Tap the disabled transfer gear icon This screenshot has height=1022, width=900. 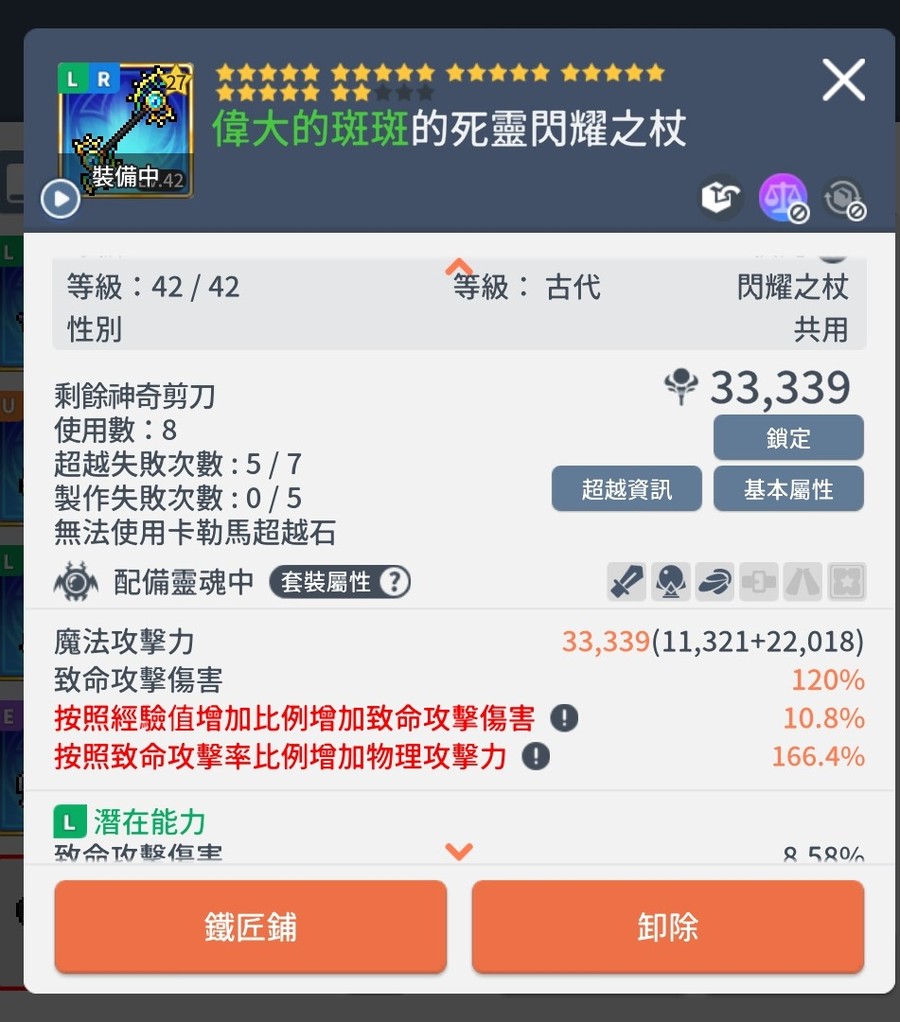844,198
